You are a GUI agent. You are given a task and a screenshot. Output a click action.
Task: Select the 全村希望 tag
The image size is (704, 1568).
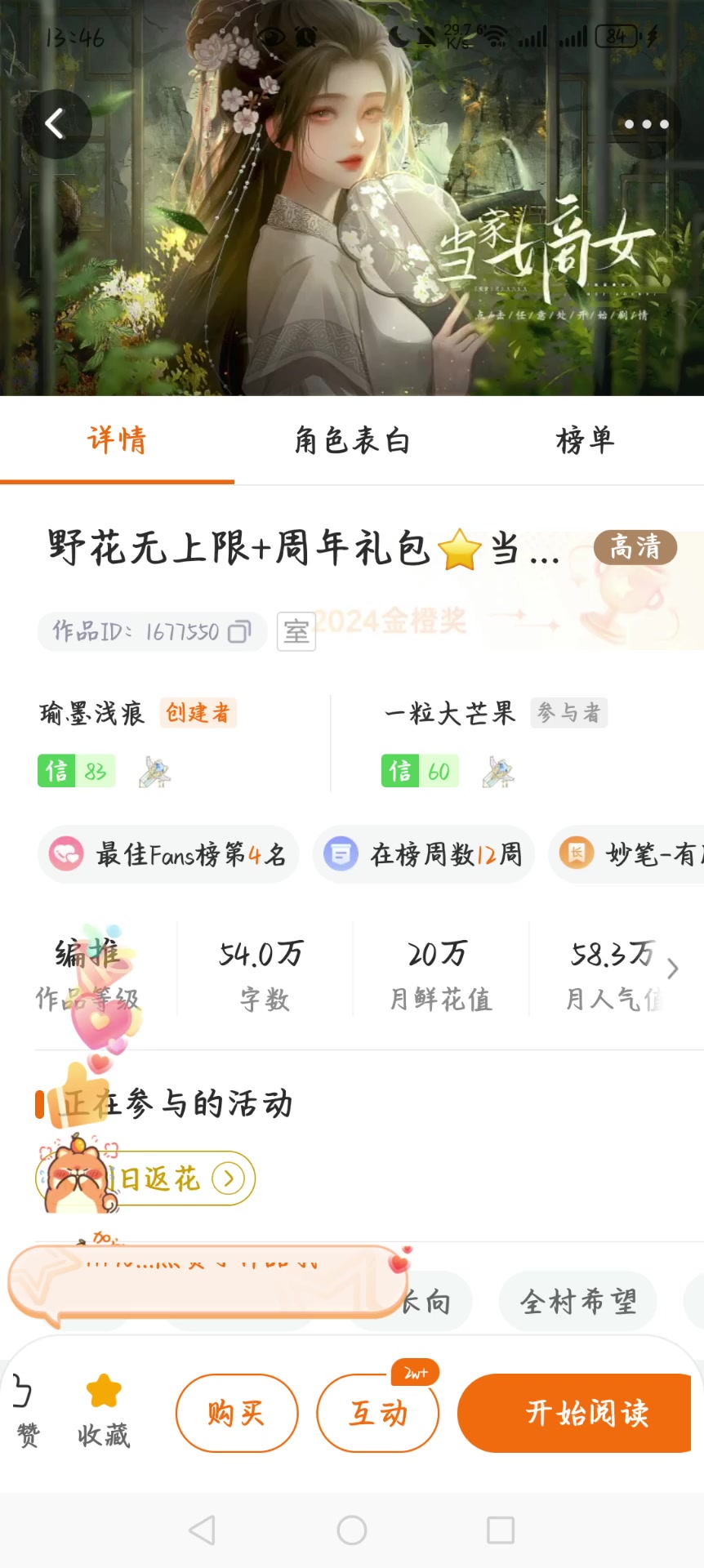pos(578,1301)
